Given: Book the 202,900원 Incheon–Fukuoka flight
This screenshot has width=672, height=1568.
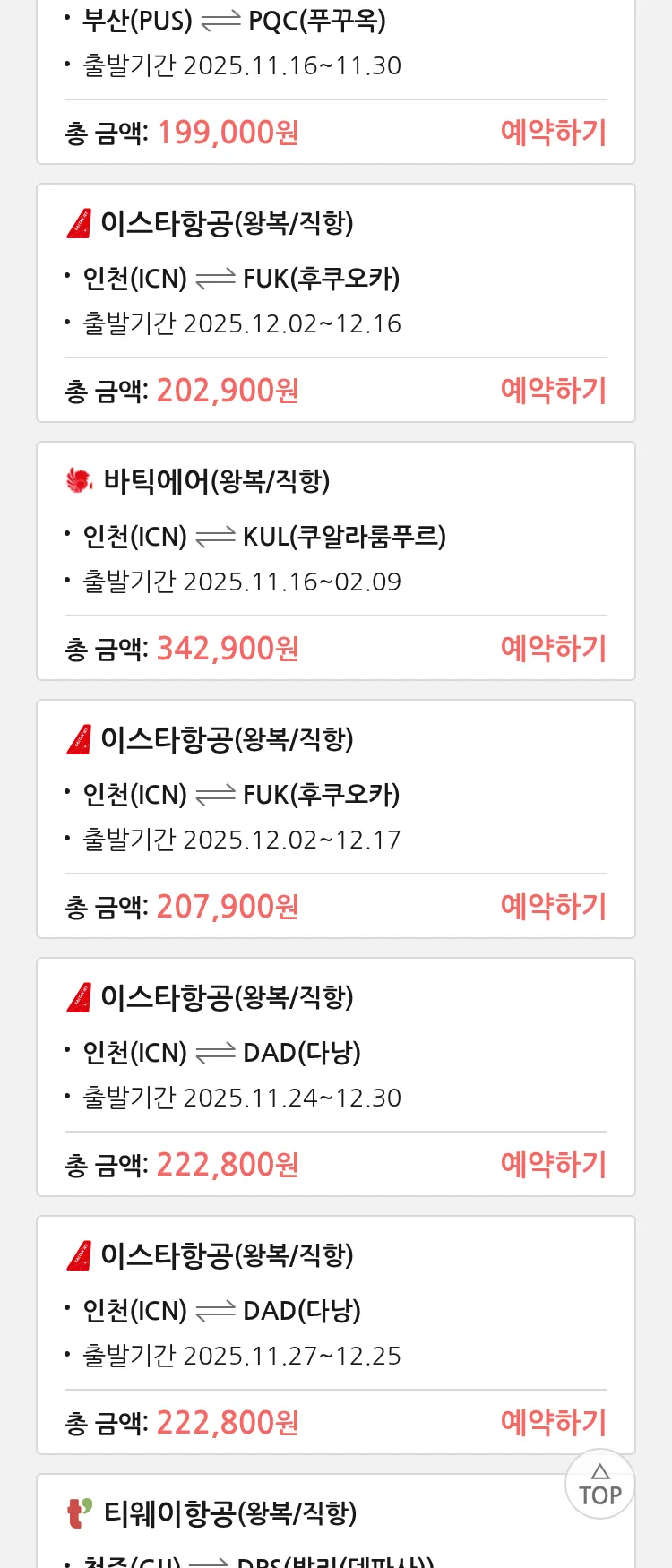Looking at the screenshot, I should tap(553, 391).
